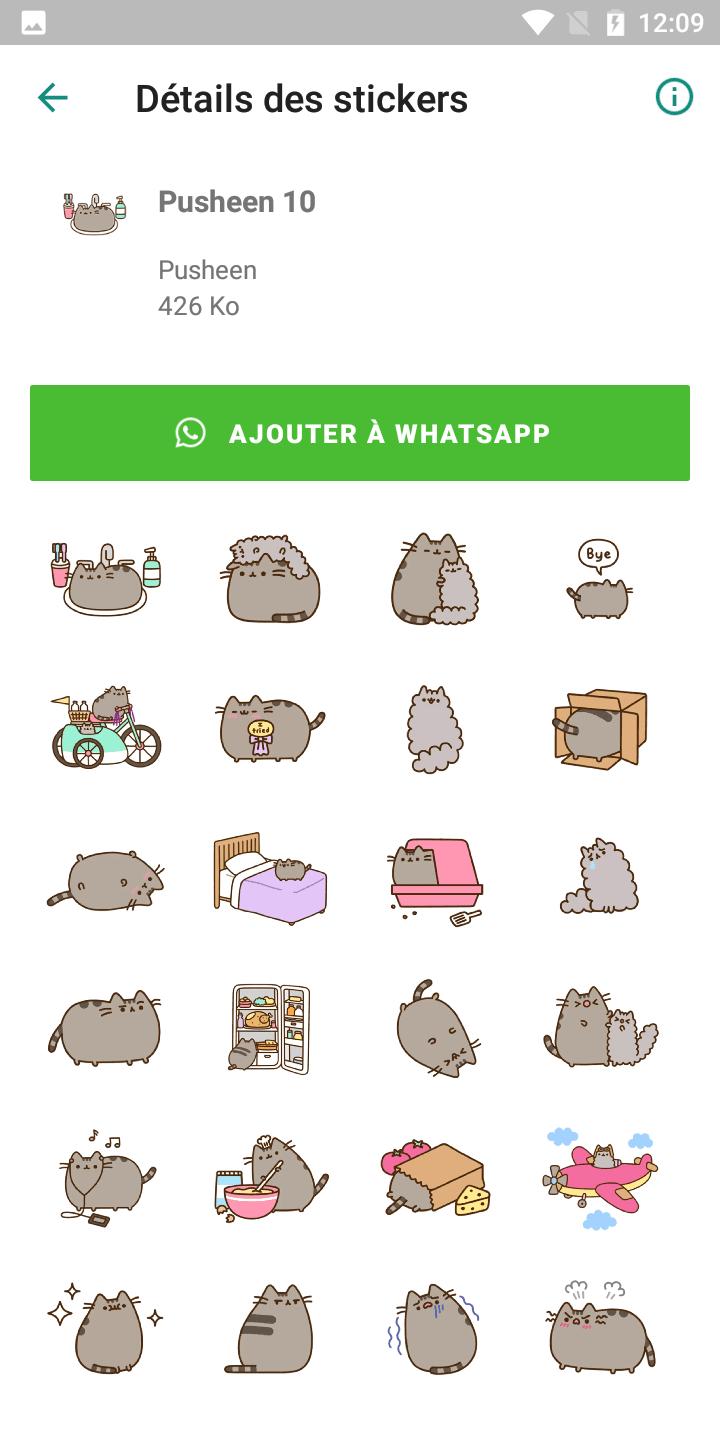This screenshot has height=1440, width=720.
Task: View the Pusheen in cardboard box sticker
Action: click(x=600, y=727)
